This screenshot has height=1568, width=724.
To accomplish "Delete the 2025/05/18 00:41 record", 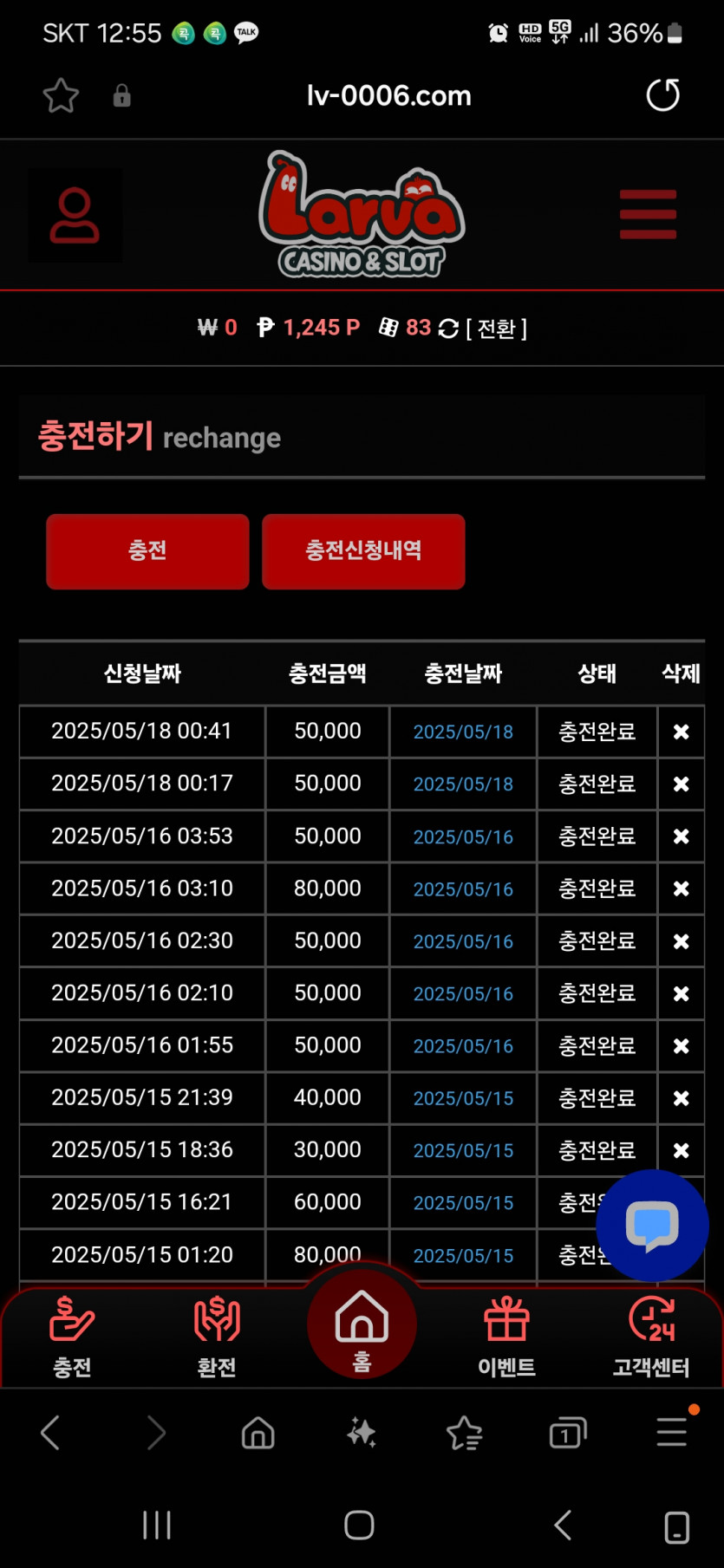I will tap(682, 732).
